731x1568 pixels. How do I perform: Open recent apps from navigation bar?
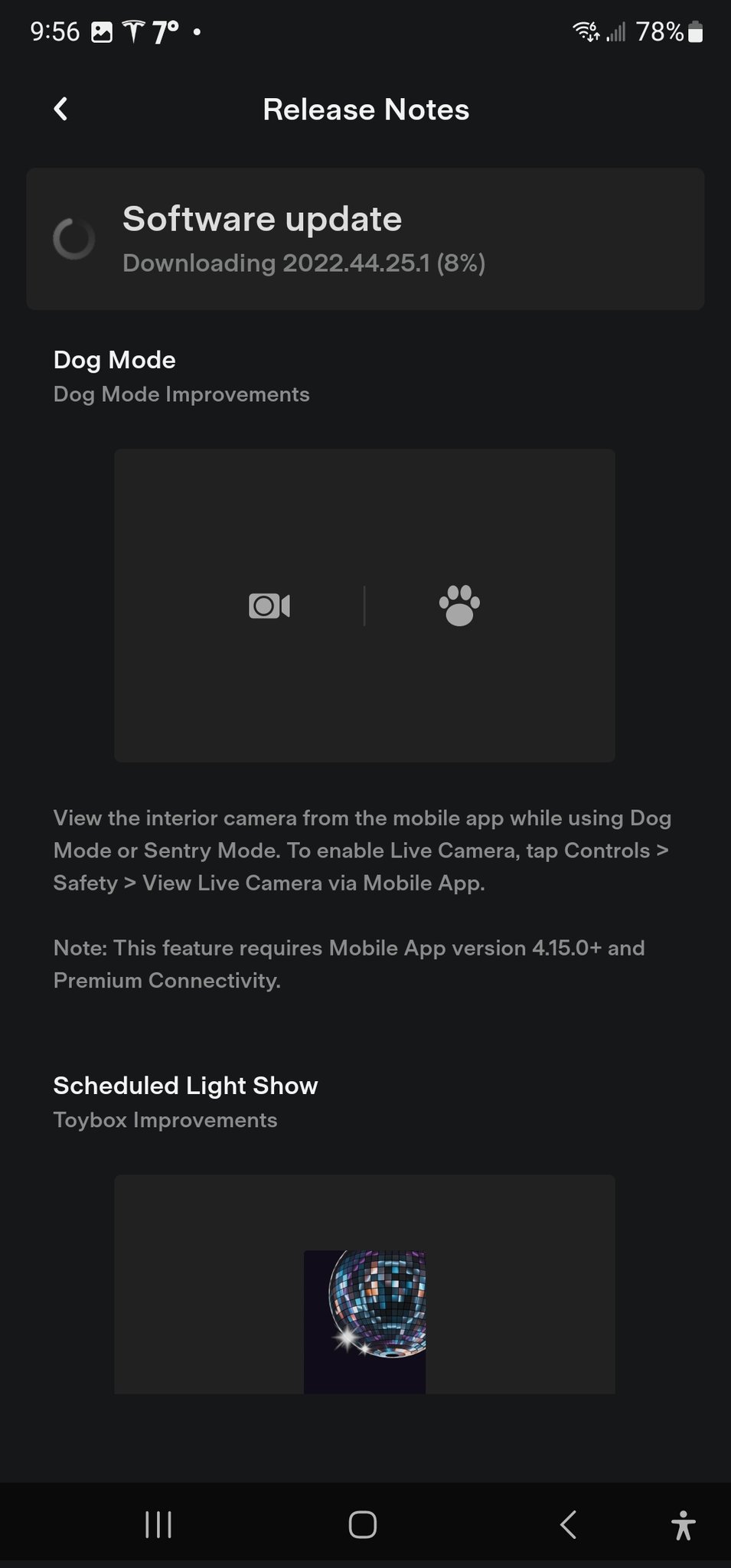click(158, 1524)
